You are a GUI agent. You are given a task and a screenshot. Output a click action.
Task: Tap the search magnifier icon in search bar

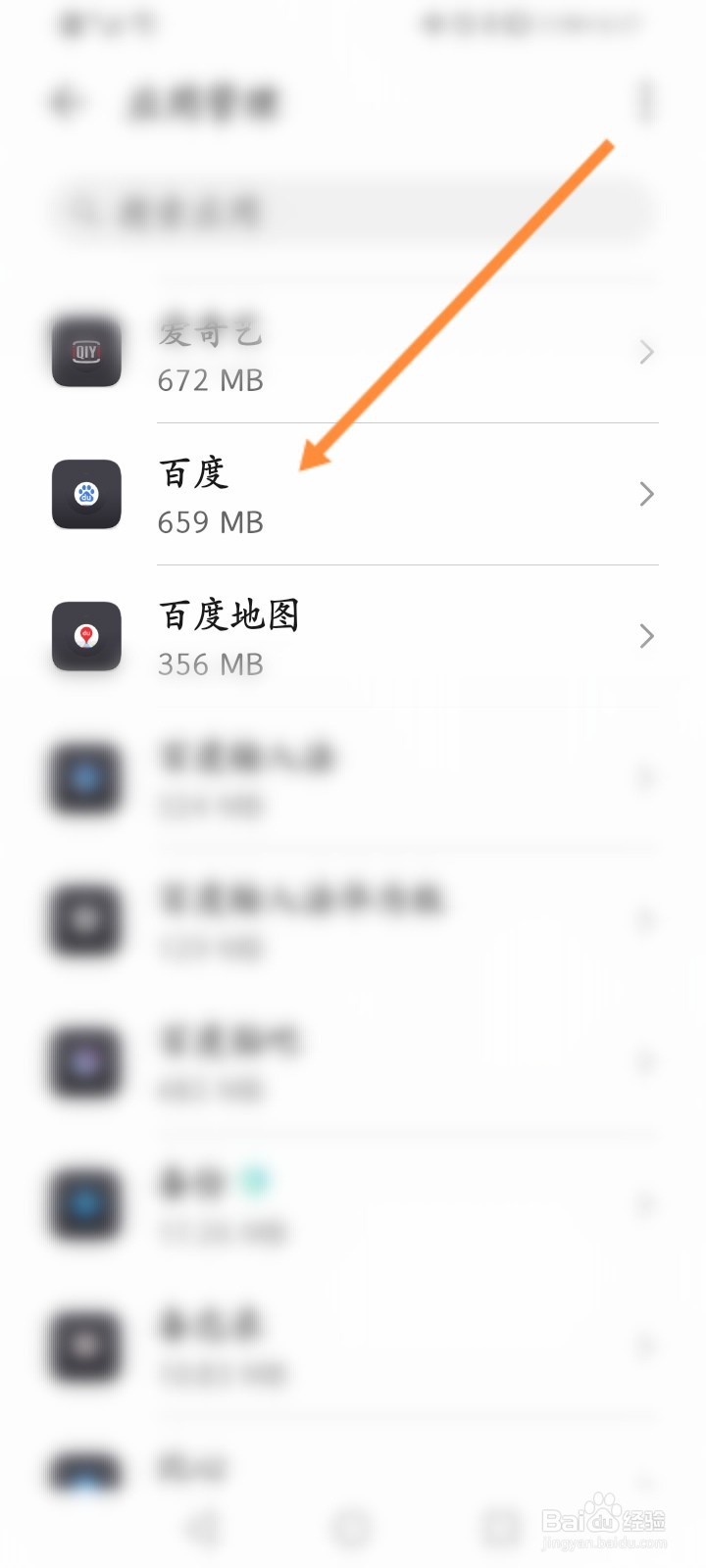click(x=86, y=211)
